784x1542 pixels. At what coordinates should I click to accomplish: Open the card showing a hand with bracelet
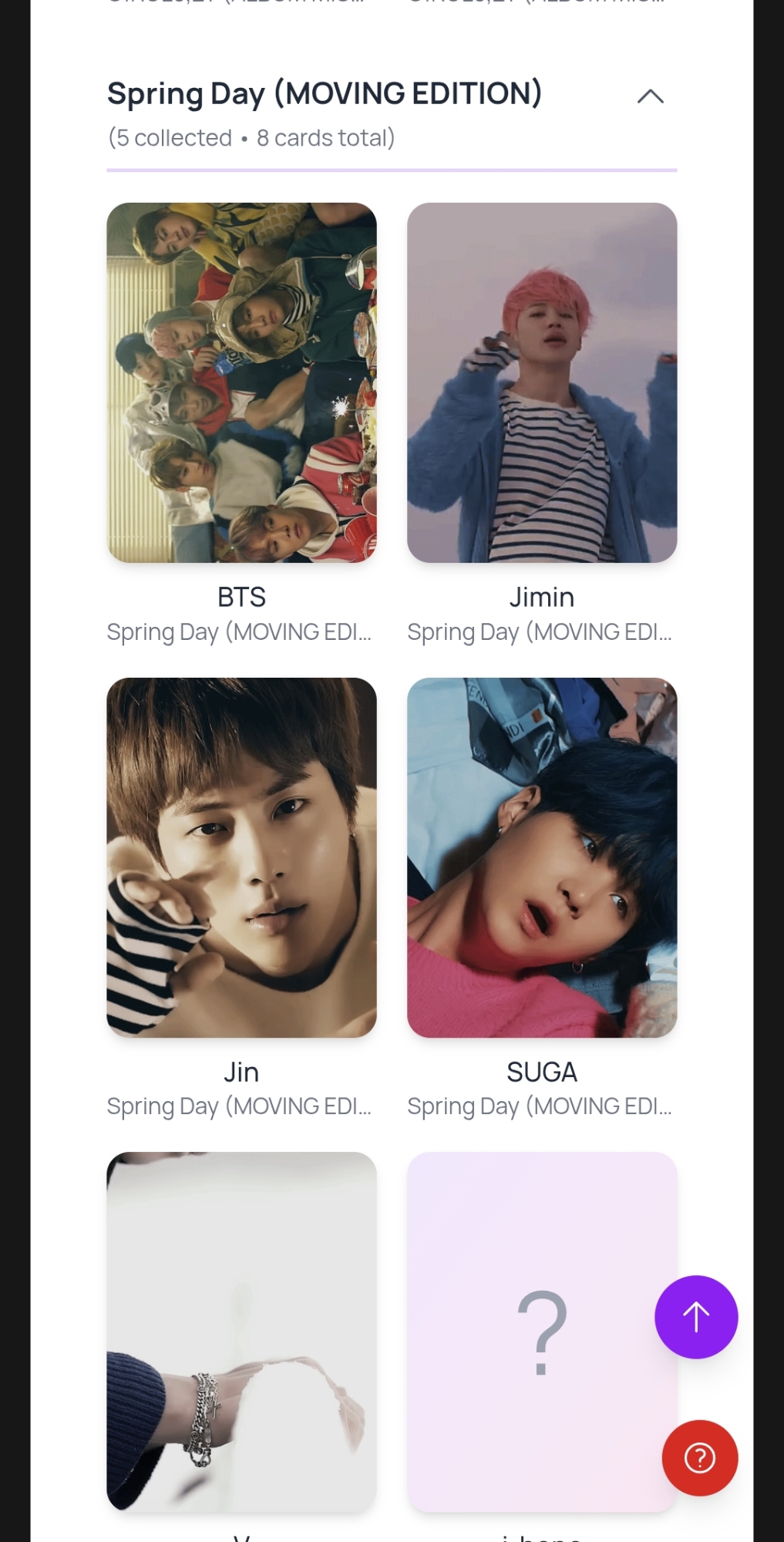pos(241,1332)
